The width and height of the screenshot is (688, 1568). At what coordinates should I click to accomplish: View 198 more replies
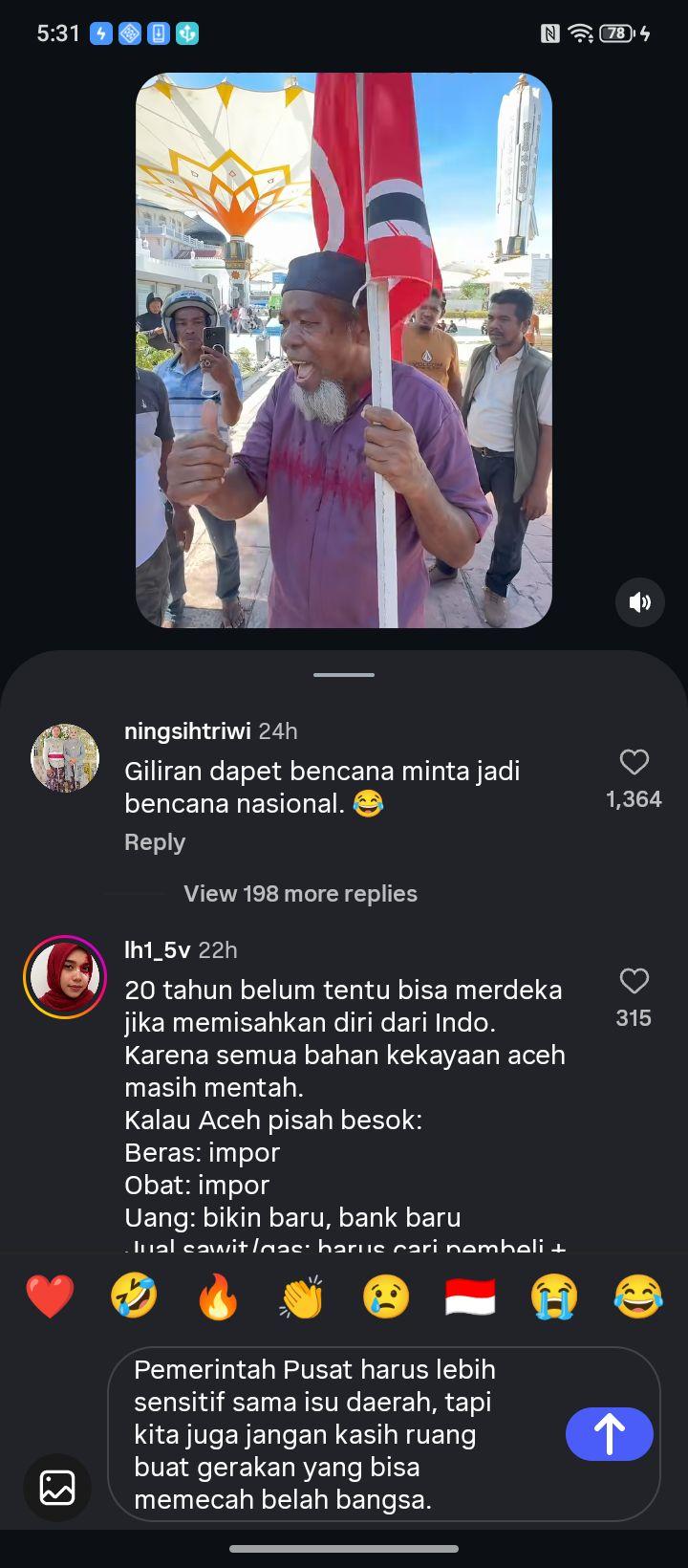pos(300,894)
